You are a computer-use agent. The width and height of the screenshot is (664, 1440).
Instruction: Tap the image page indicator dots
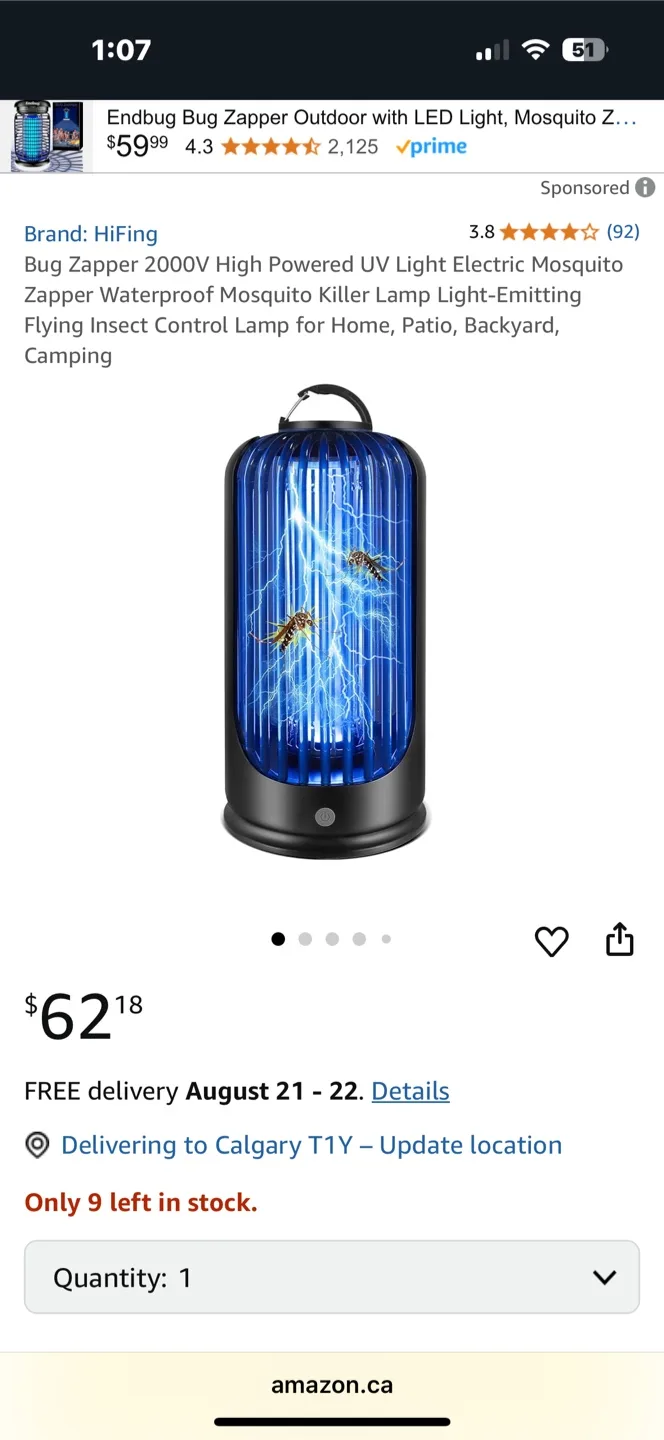331,939
